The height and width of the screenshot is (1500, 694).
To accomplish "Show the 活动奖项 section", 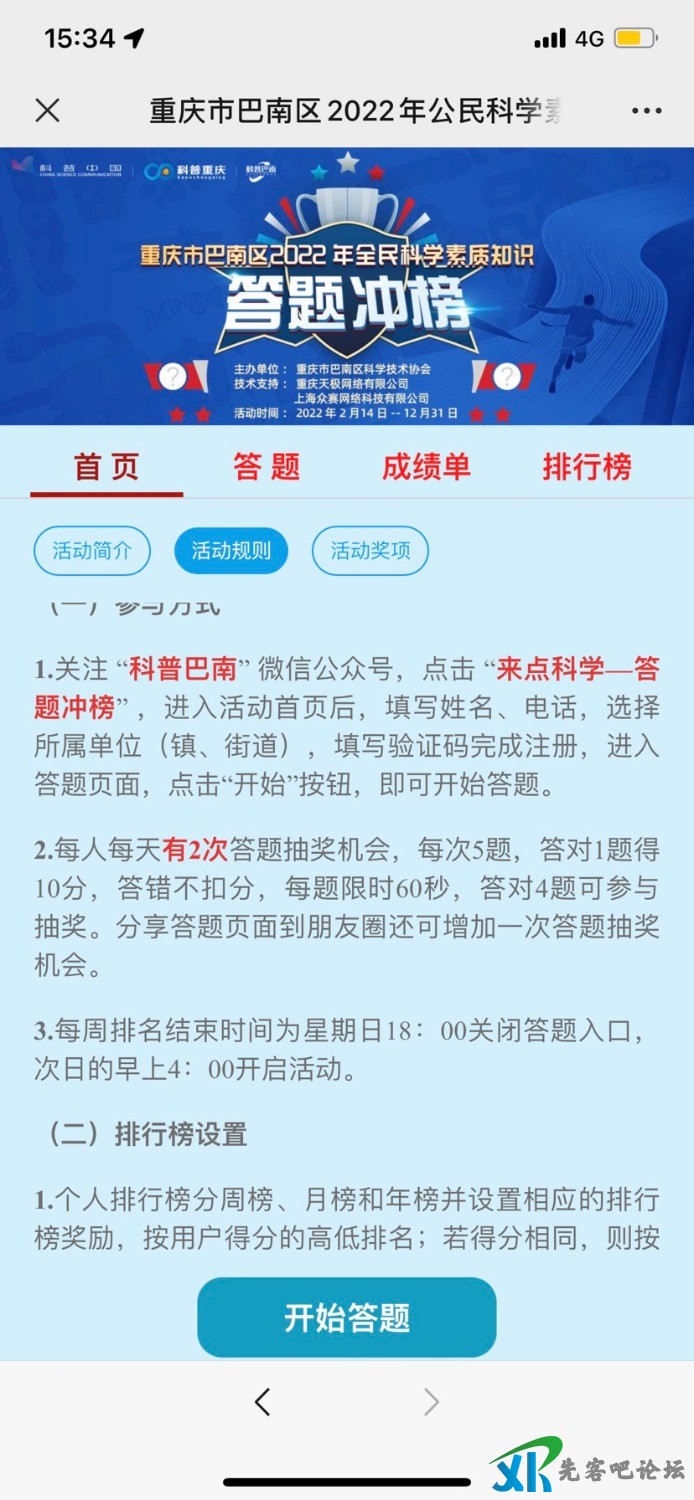I will point(370,551).
